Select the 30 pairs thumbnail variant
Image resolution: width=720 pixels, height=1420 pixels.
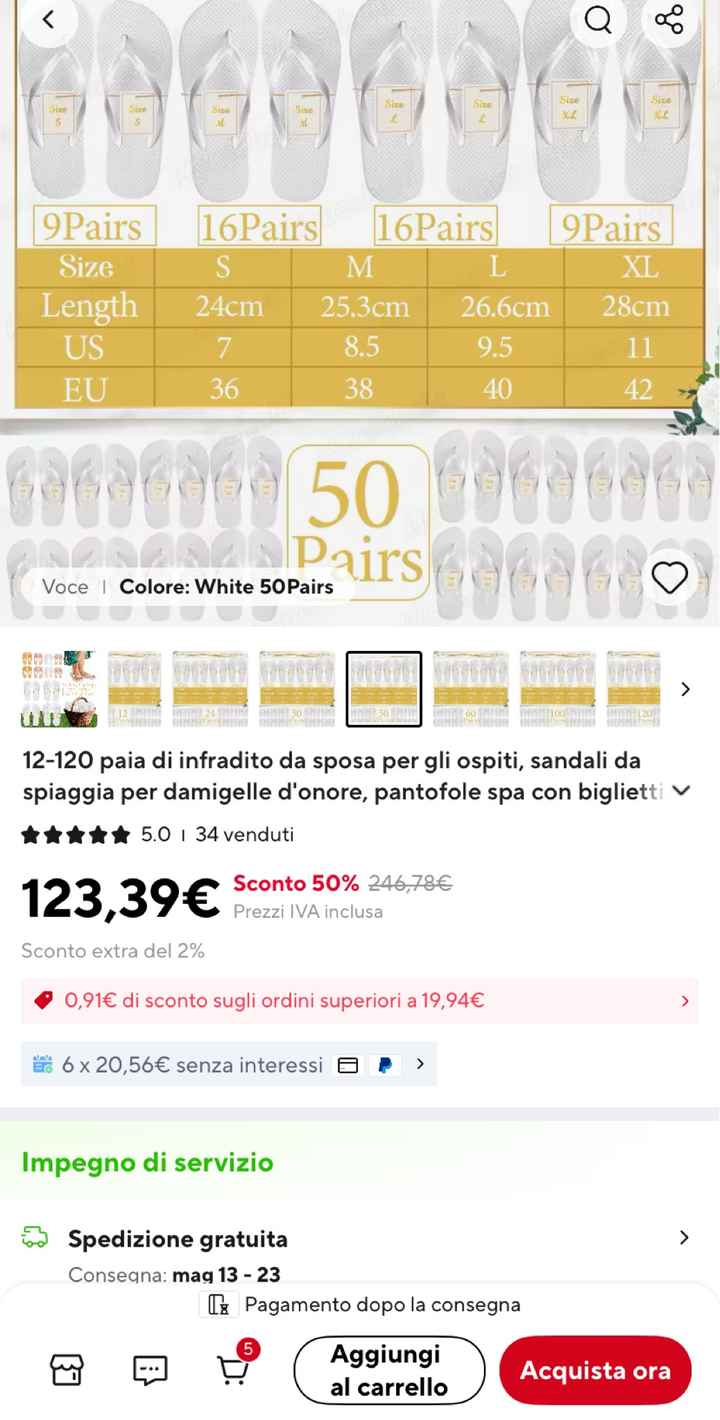pyautogui.click(x=297, y=689)
